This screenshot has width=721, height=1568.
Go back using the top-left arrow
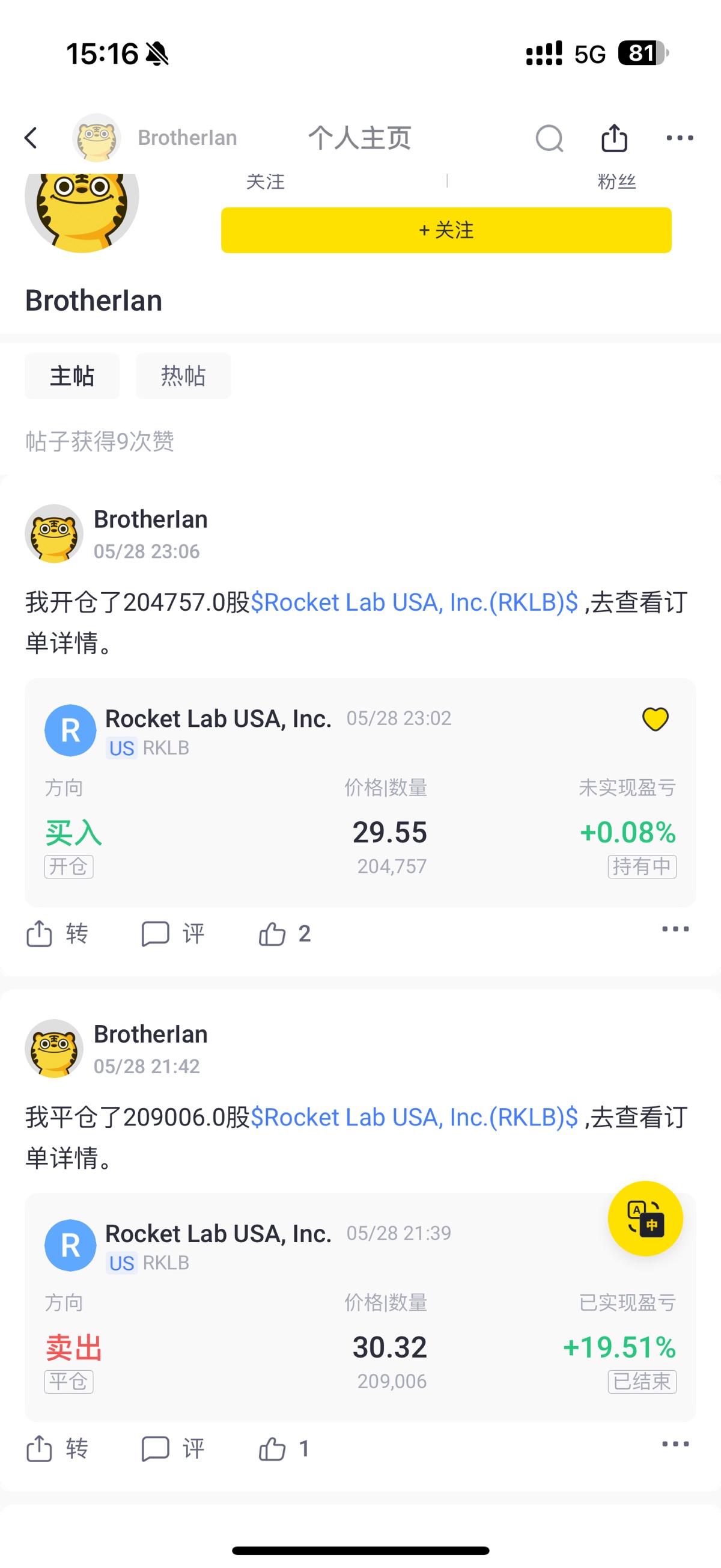point(32,138)
